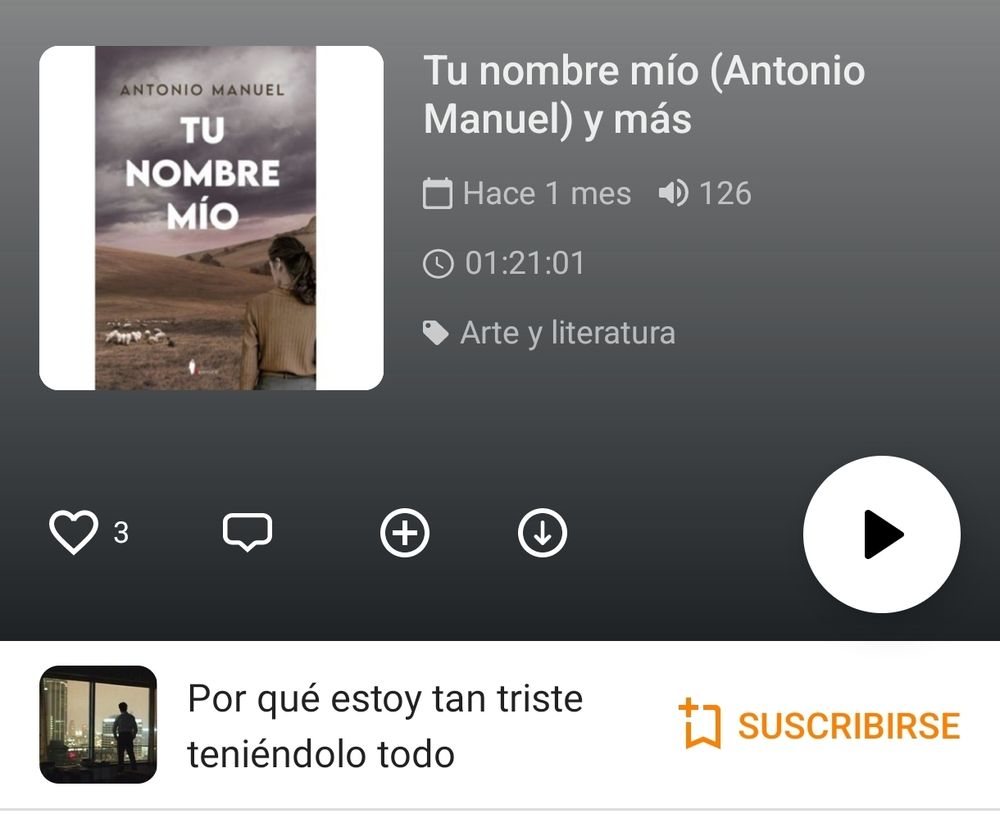The image size is (1000, 814).
Task: Download this episode
Action: coord(542,533)
